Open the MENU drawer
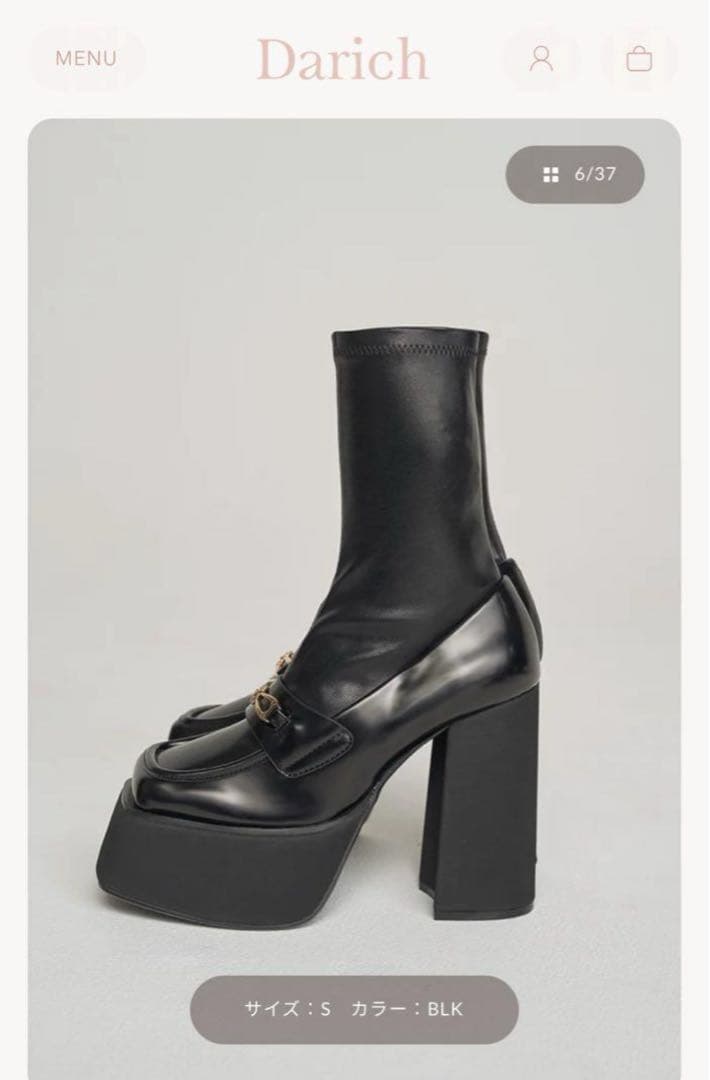 (85, 58)
